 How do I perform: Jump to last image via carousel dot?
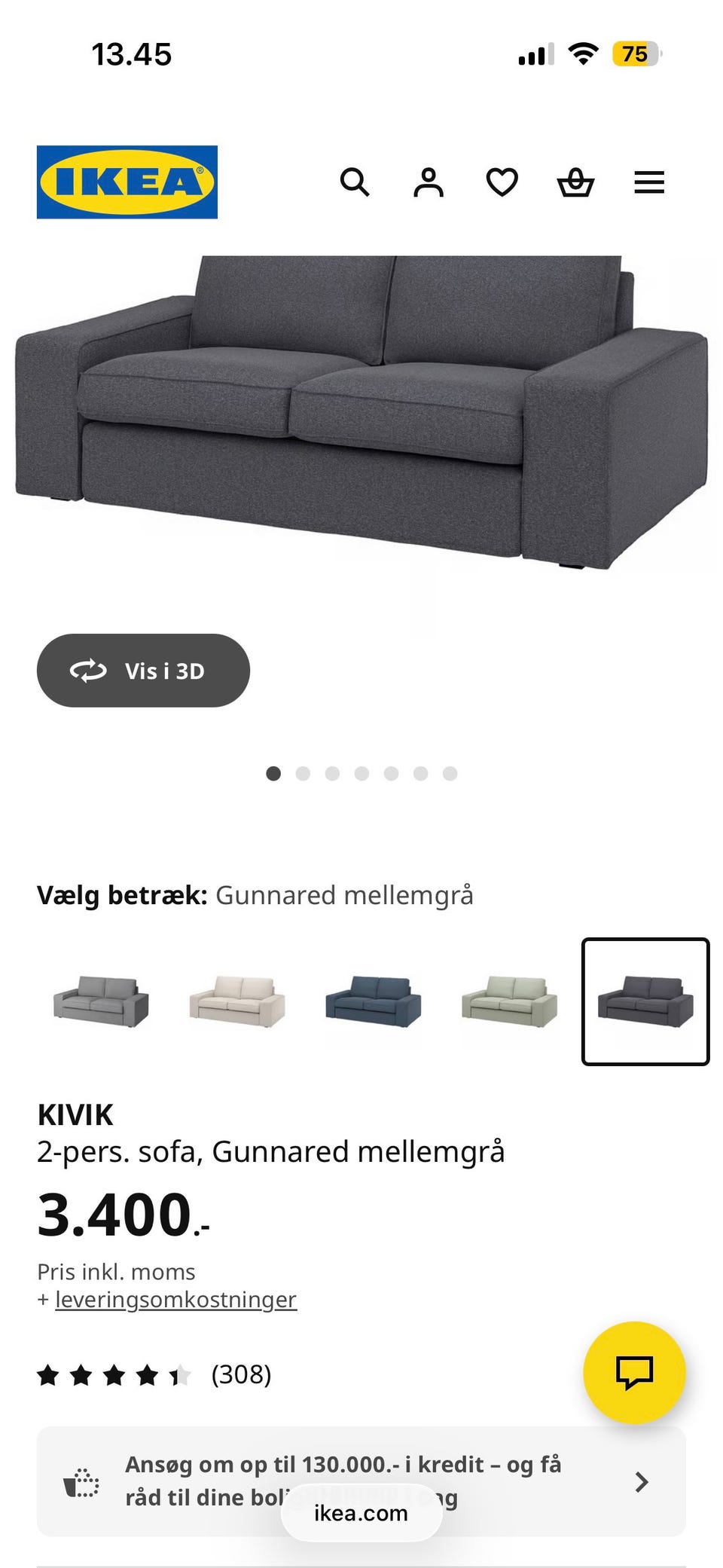(x=450, y=773)
